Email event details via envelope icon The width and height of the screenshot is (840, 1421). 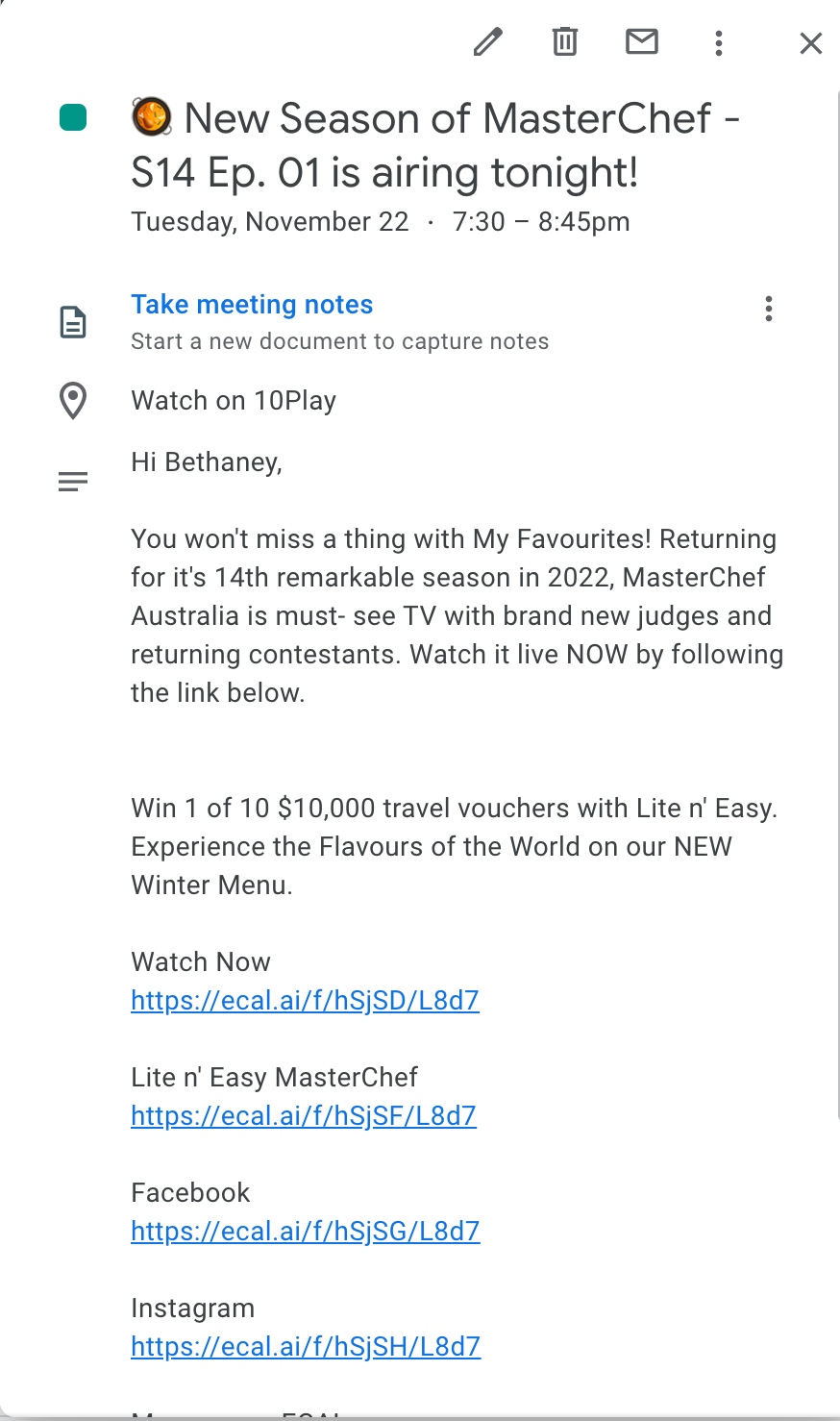click(x=642, y=41)
